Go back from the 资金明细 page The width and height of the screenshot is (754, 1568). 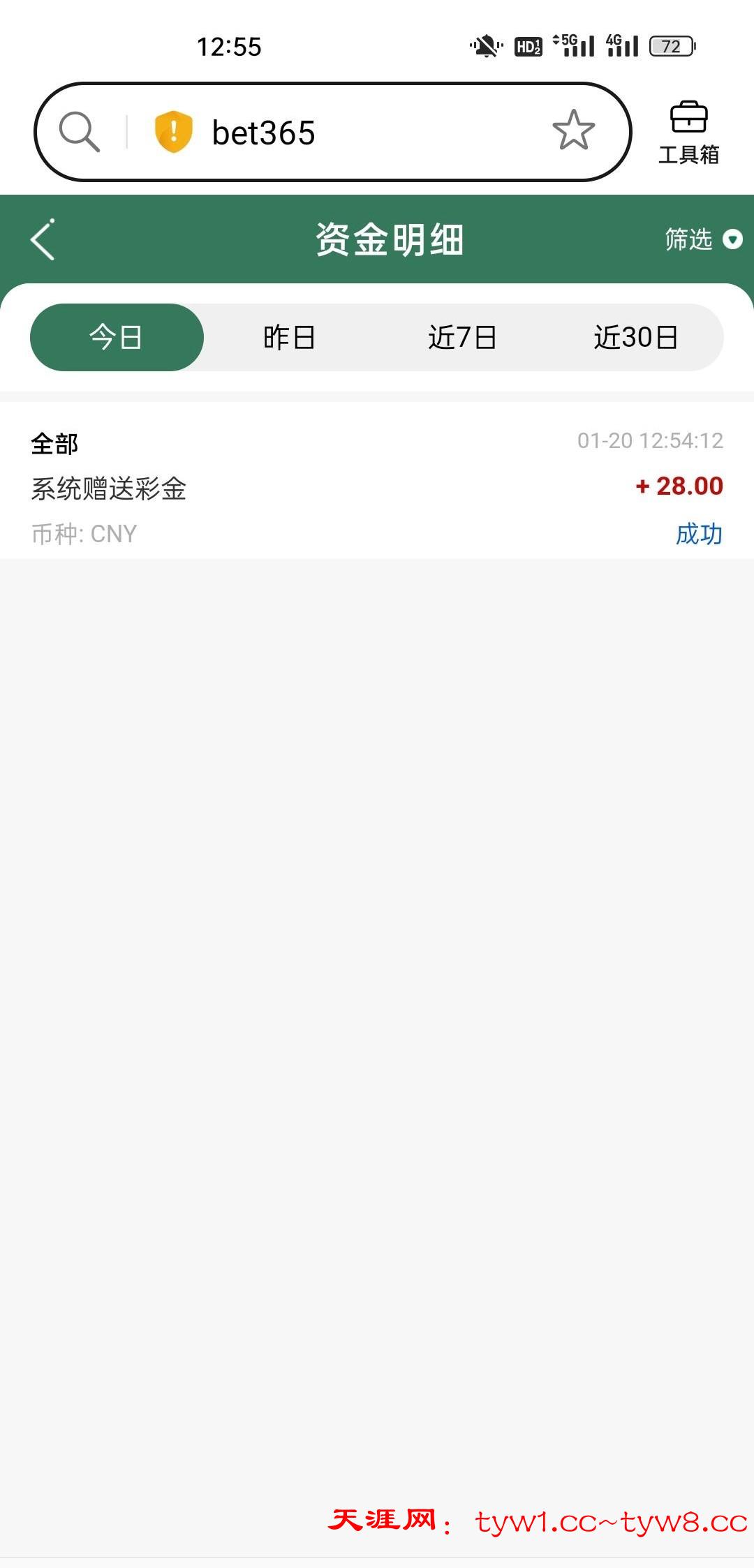(x=43, y=240)
